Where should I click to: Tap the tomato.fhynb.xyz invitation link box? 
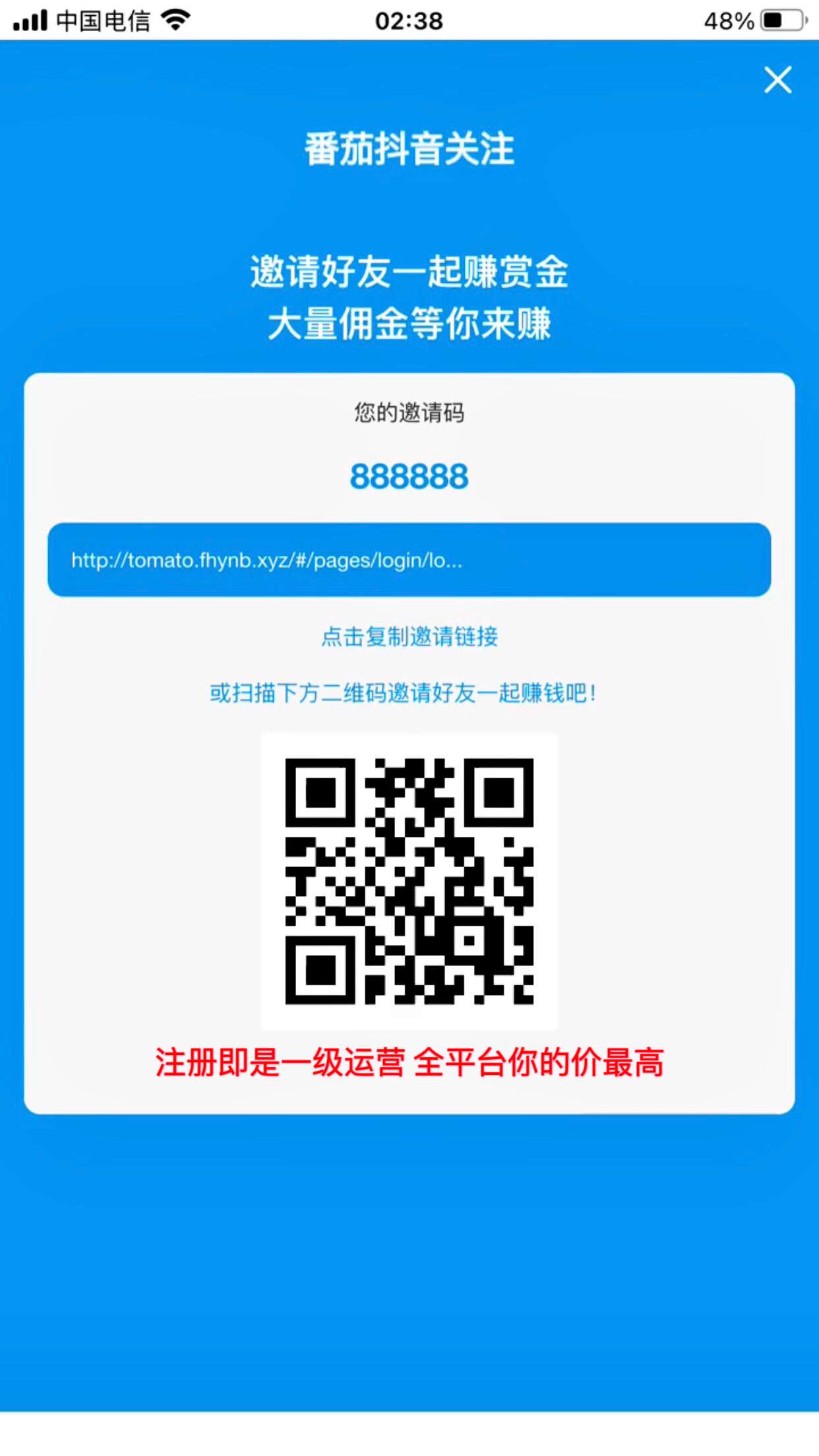[x=409, y=560]
